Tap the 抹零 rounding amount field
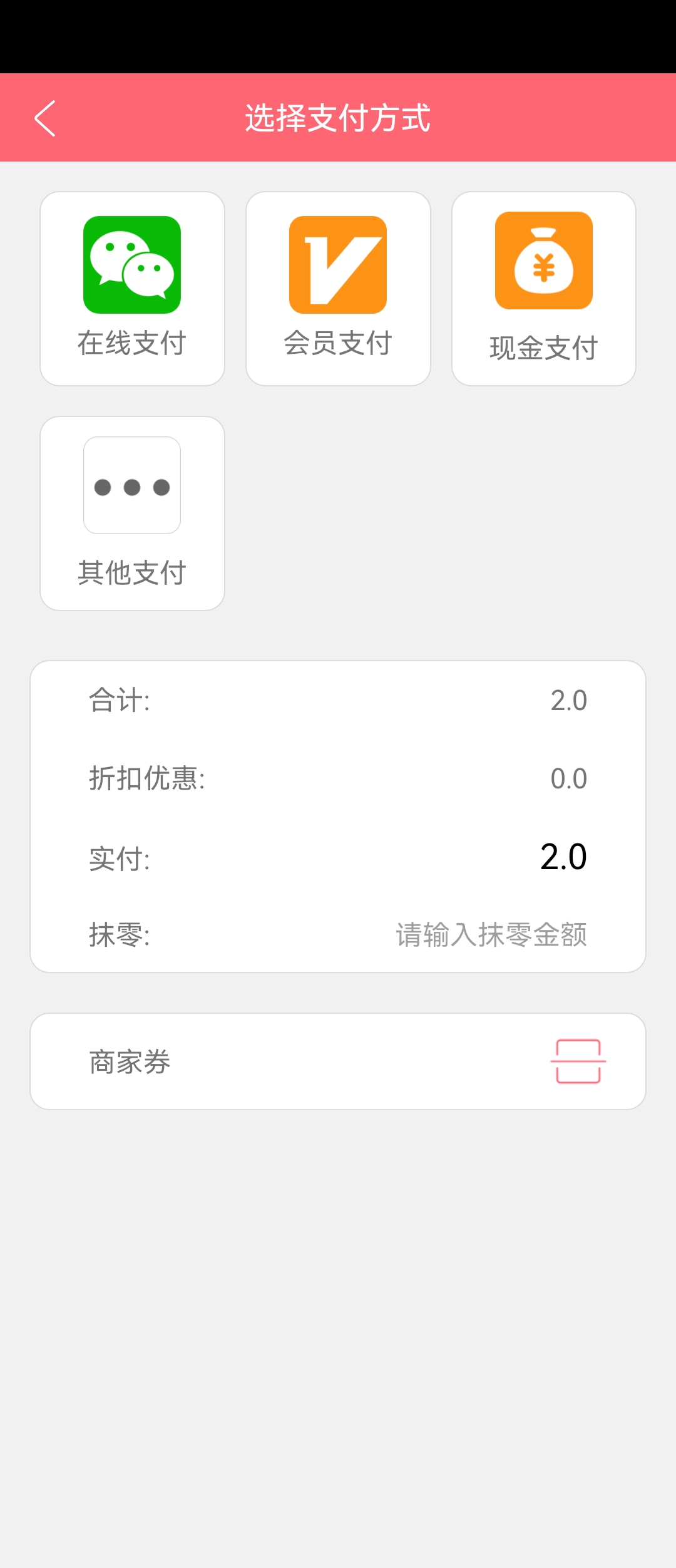 point(491,935)
